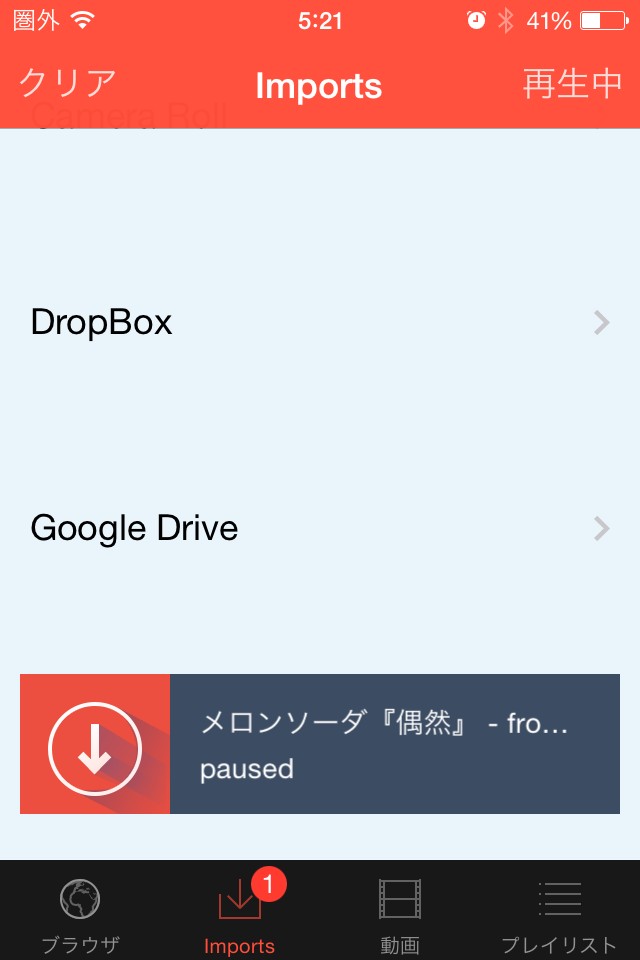640x960 pixels.
Task: Switch to the ブラウザ tab
Action: click(x=80, y=912)
